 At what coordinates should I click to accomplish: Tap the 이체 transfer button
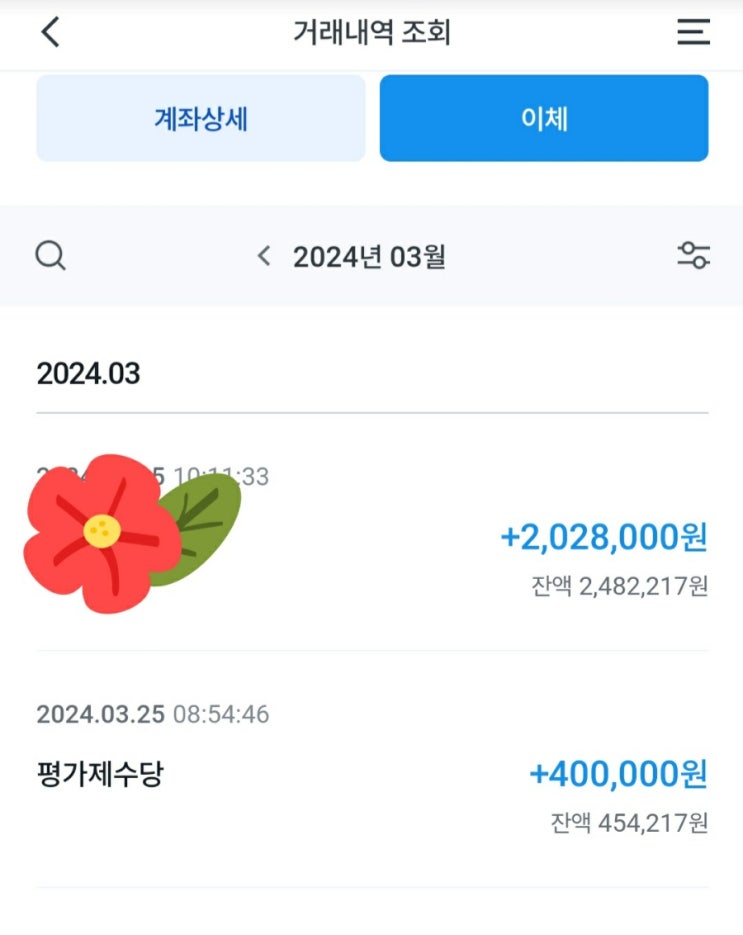(x=544, y=118)
